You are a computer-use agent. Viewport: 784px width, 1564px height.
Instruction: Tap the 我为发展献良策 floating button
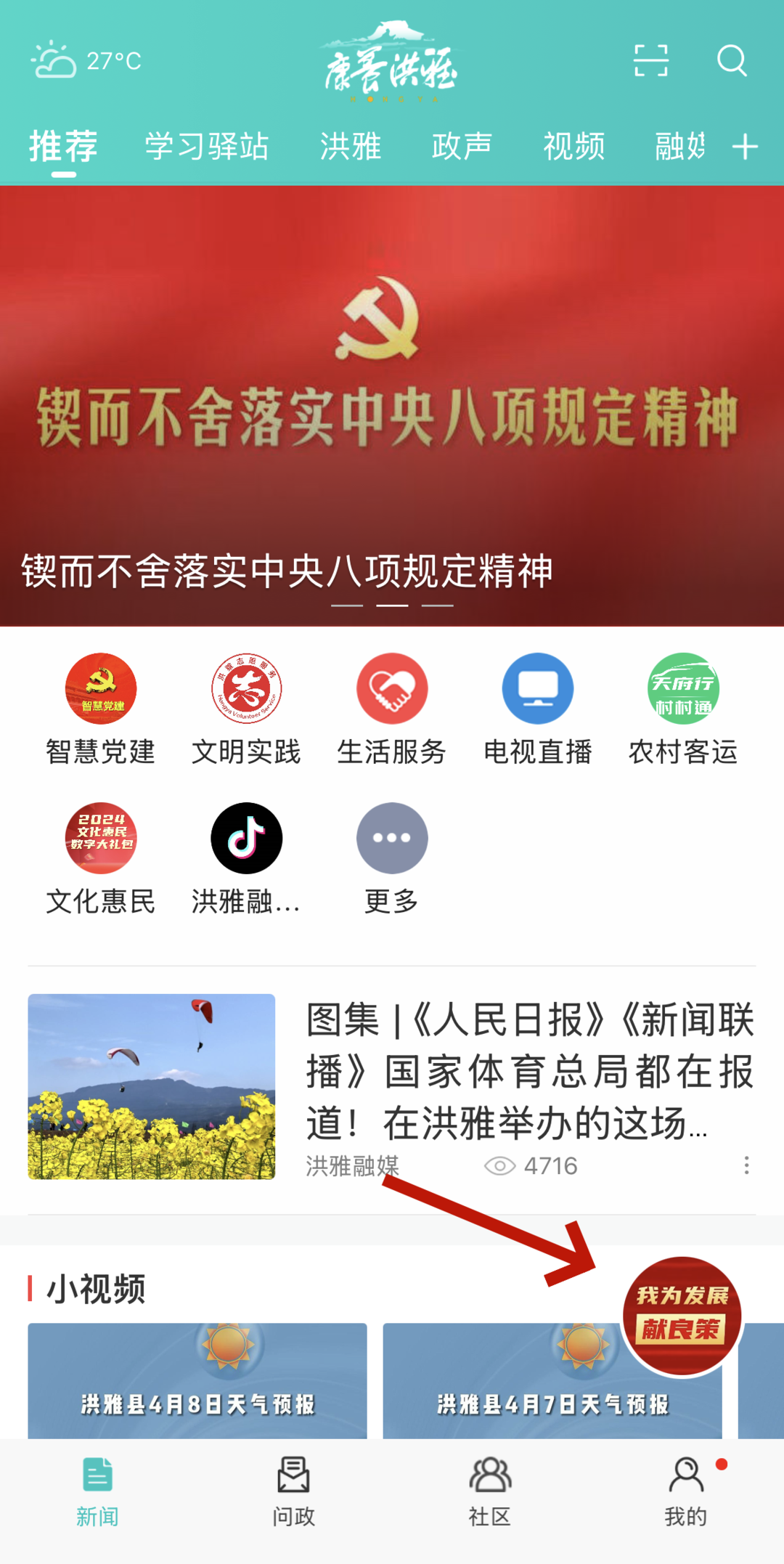(x=682, y=1315)
